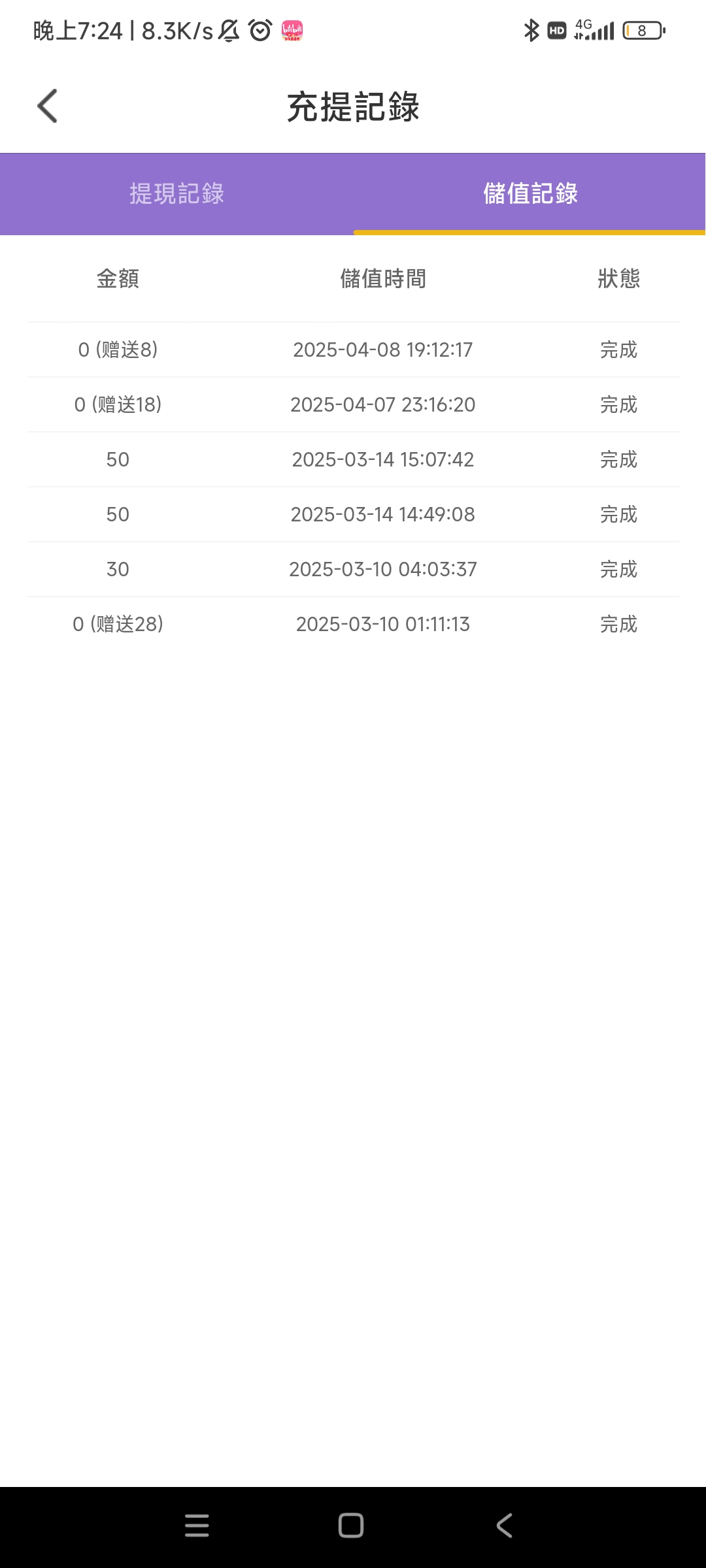
Task: Open the system recent apps menu
Action: [197, 1526]
